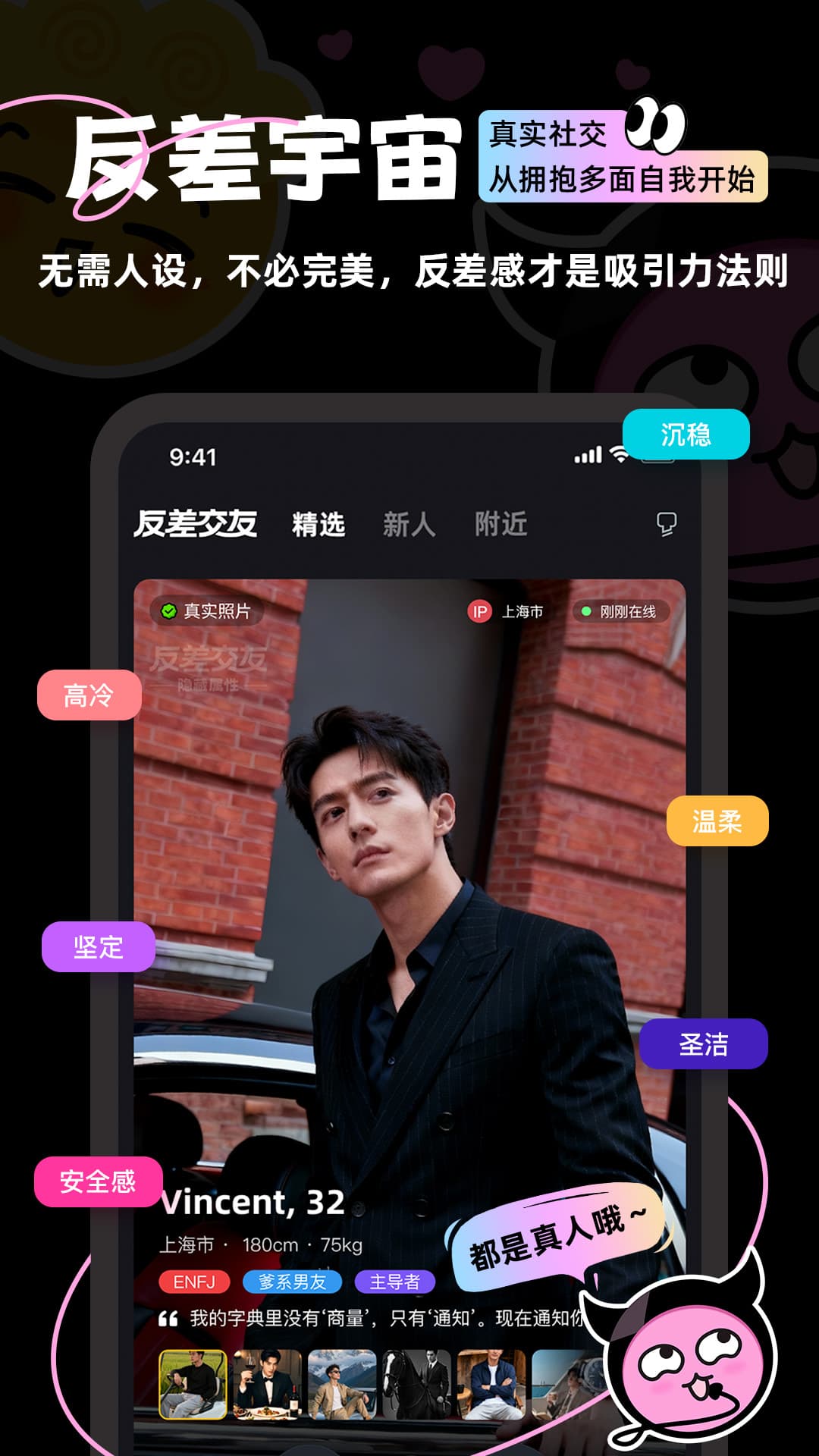This screenshot has height=1456, width=819.
Task: Click the green dot beside 刚刚在线
Action: click(x=586, y=610)
